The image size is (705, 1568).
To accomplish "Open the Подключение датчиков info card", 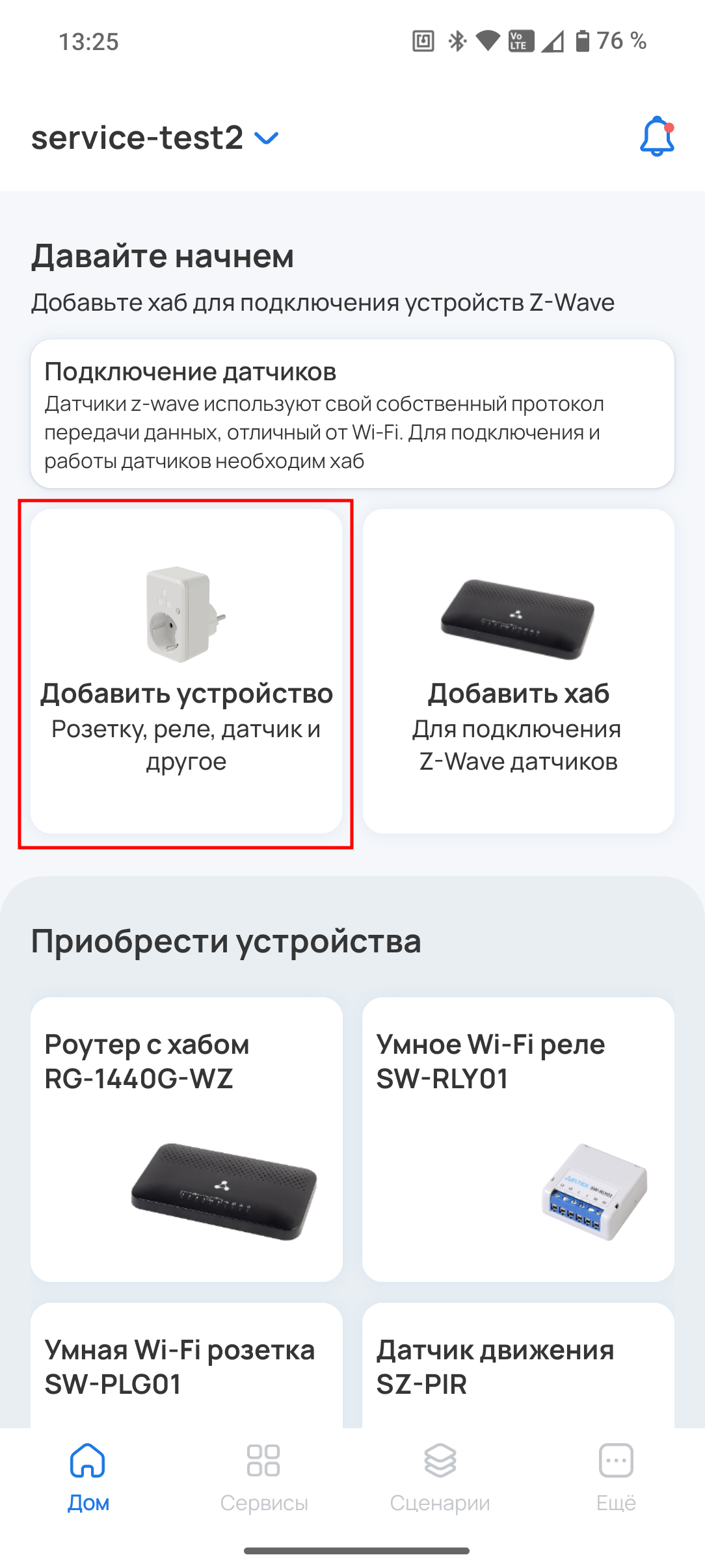I will (x=352, y=414).
